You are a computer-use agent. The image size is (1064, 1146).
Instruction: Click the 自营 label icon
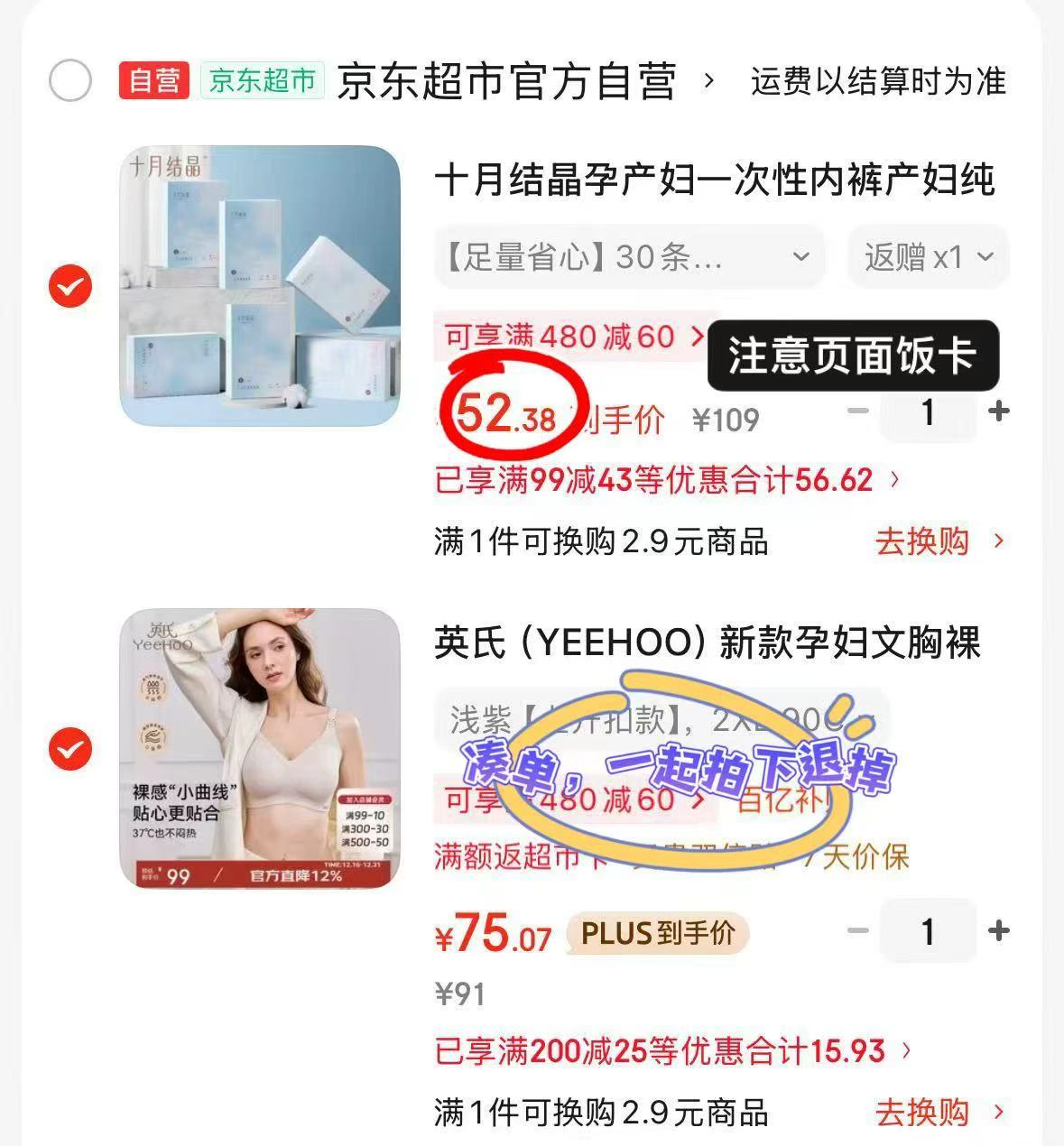[152, 81]
